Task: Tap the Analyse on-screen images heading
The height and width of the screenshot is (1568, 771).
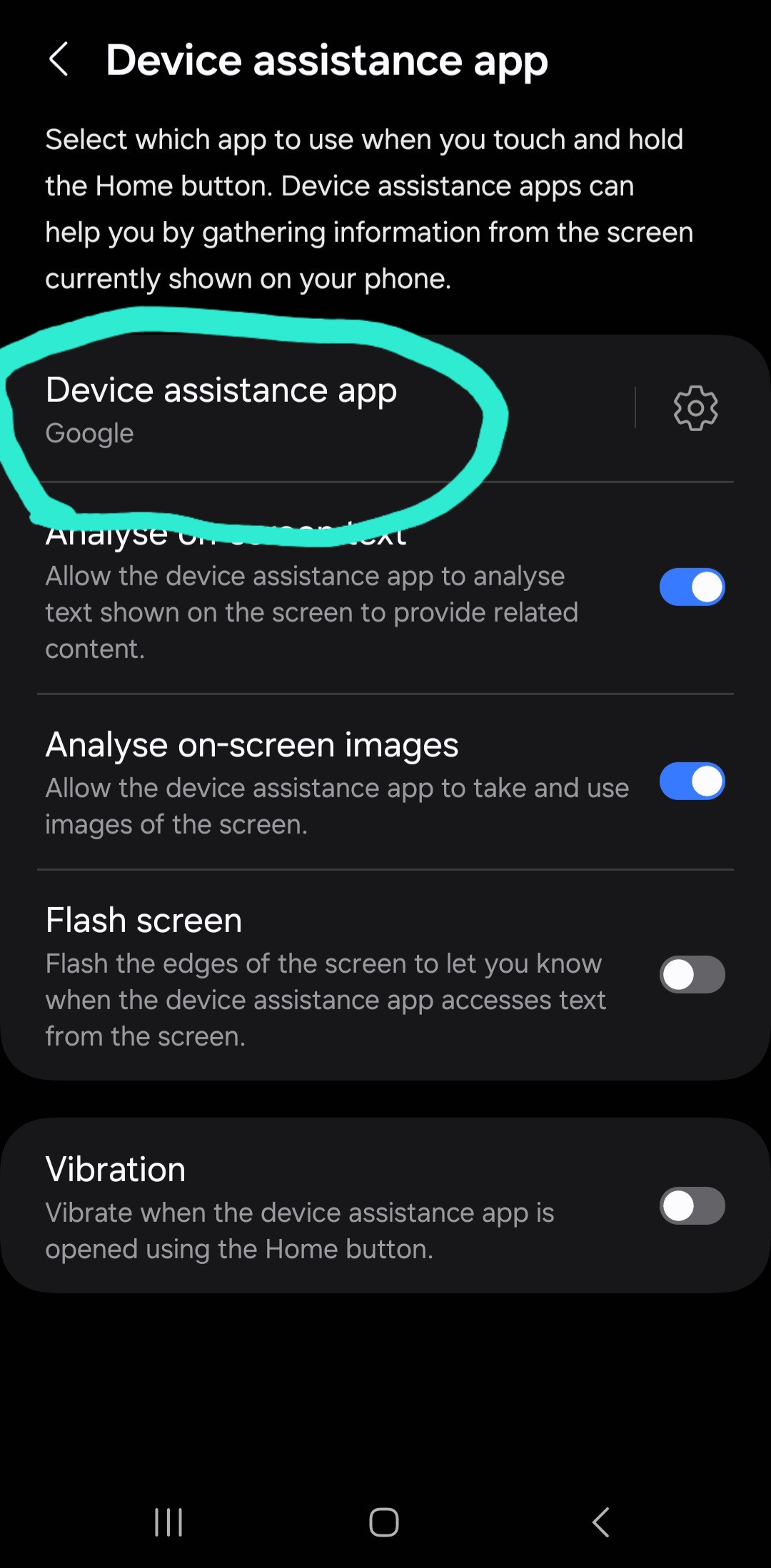Action: [x=251, y=744]
